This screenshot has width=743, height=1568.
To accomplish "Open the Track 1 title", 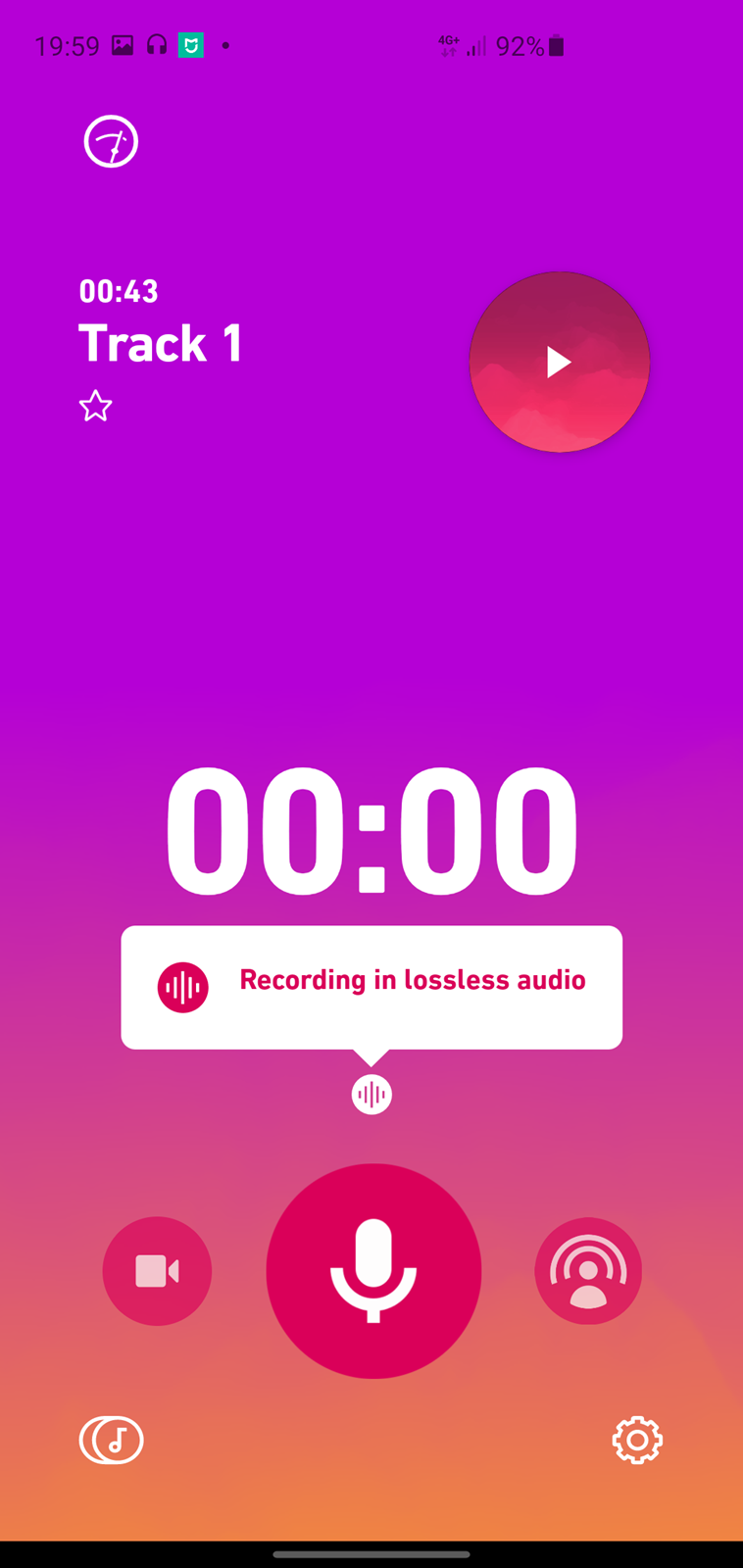I will (161, 343).
